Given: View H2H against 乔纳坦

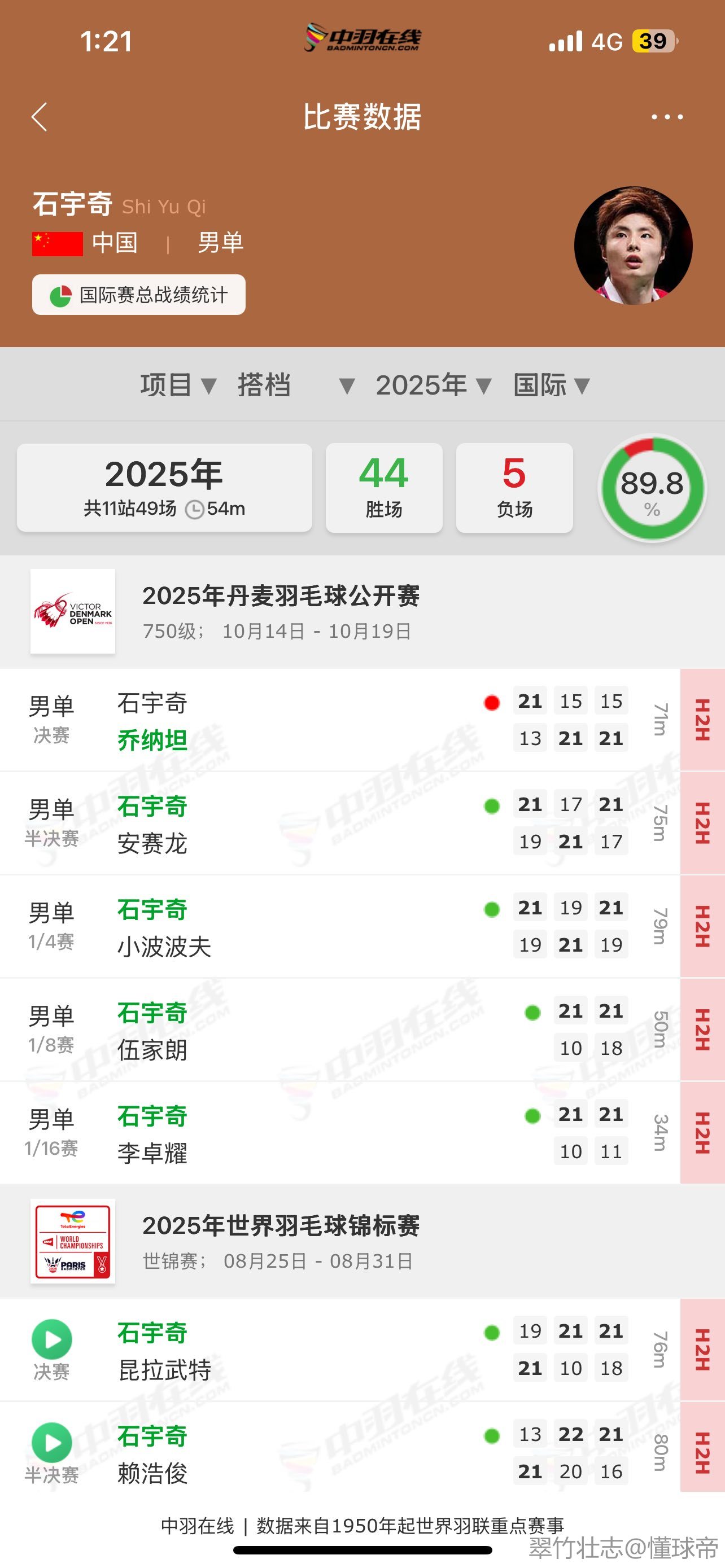Looking at the screenshot, I should pyautogui.click(x=702, y=720).
